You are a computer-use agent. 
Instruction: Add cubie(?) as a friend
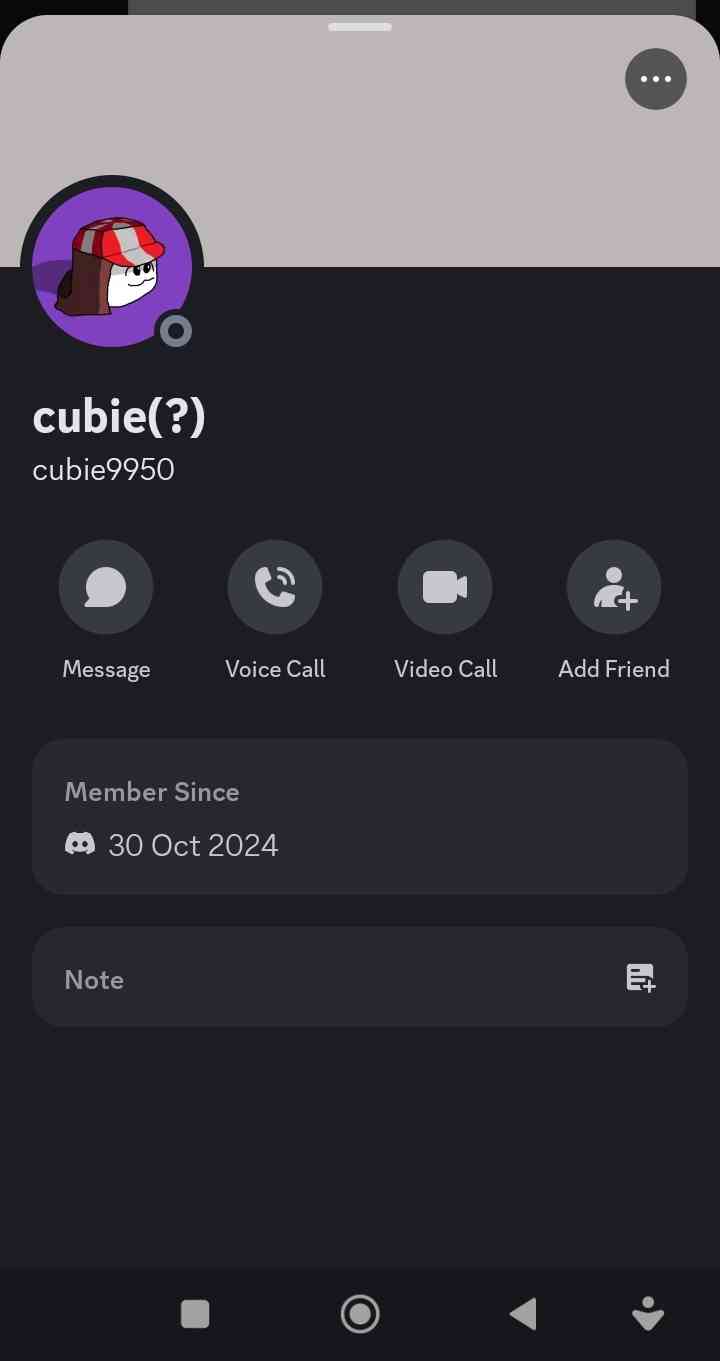[614, 587]
